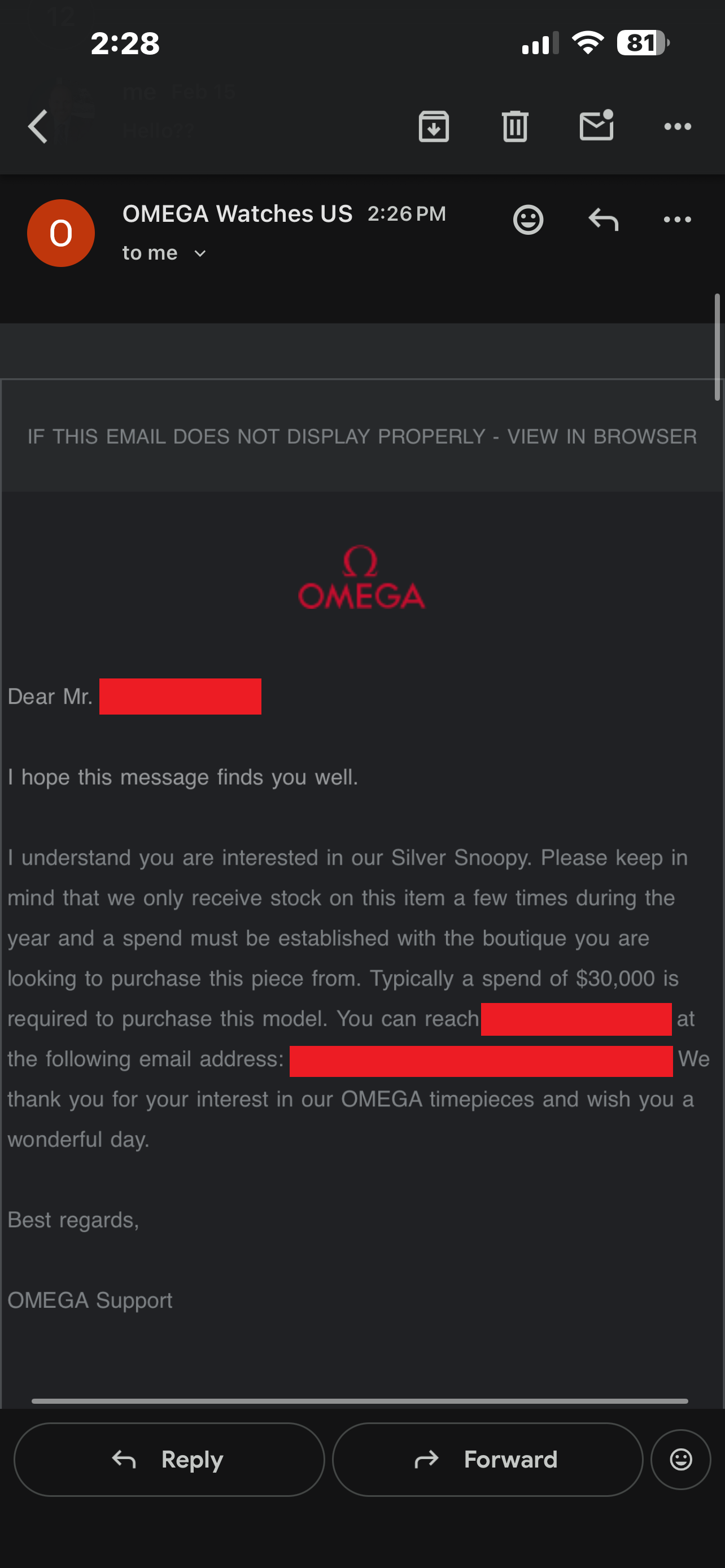Forward this email
Screen dimensions: 725x1568
coord(488,1459)
